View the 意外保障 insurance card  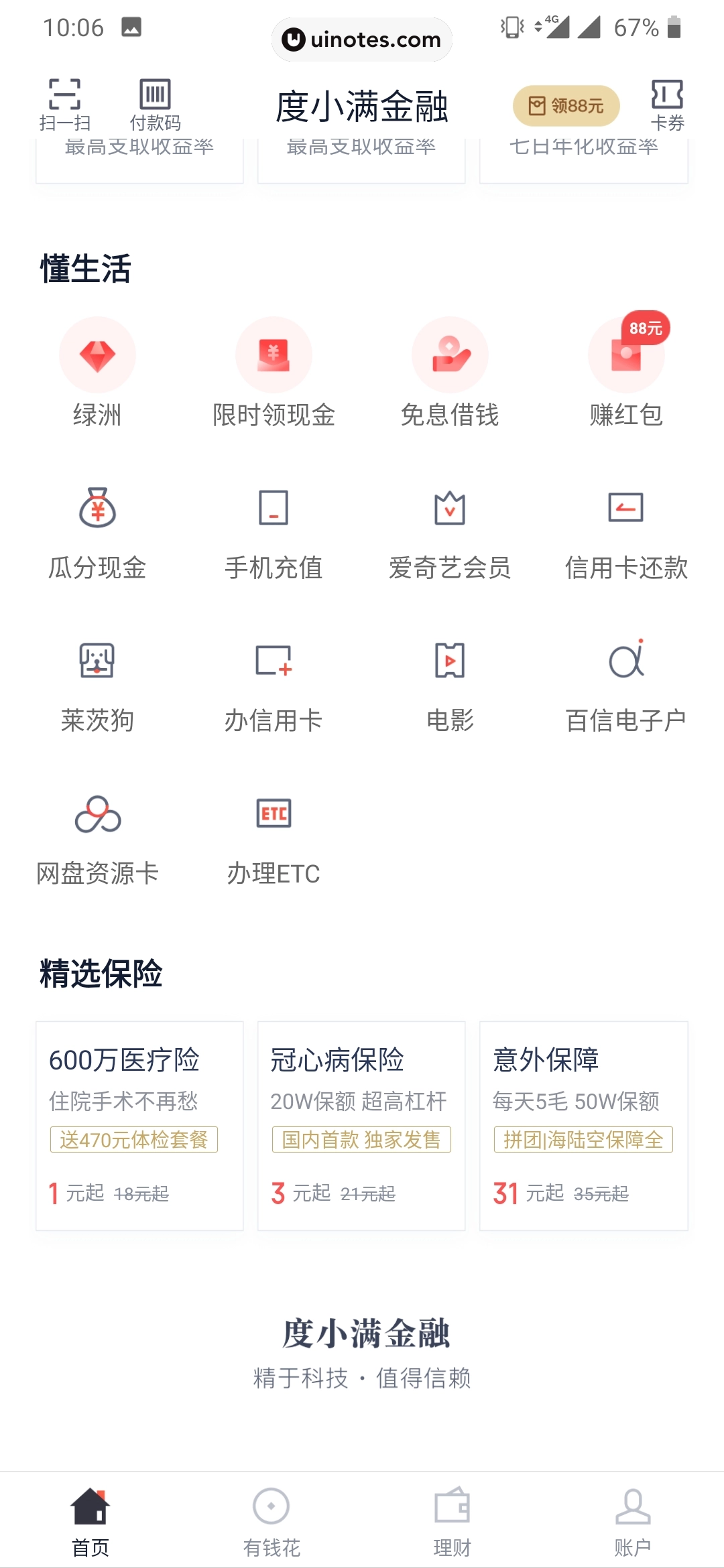point(583,1126)
